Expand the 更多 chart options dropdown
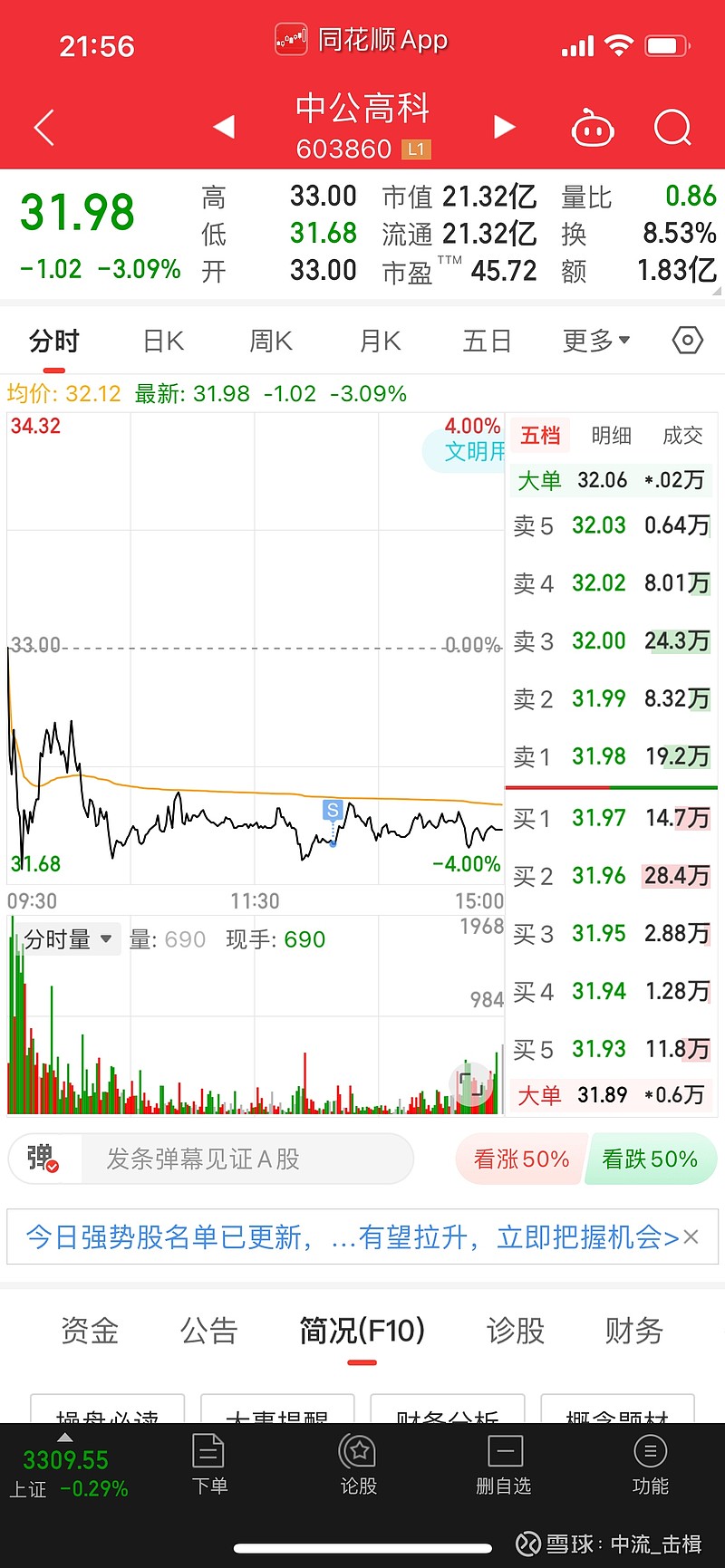 coord(596,341)
